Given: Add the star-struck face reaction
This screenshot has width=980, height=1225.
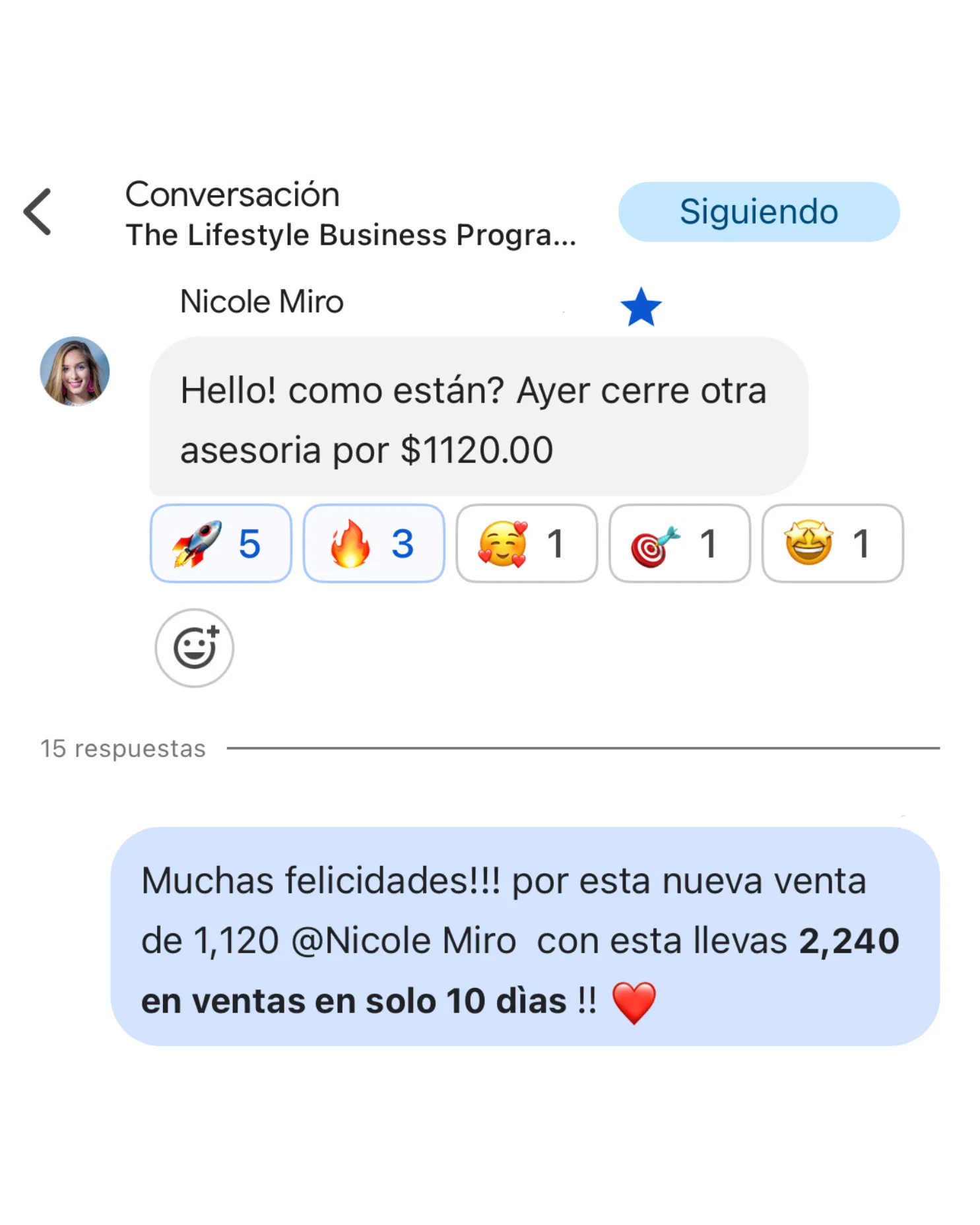Looking at the screenshot, I should point(832,543).
